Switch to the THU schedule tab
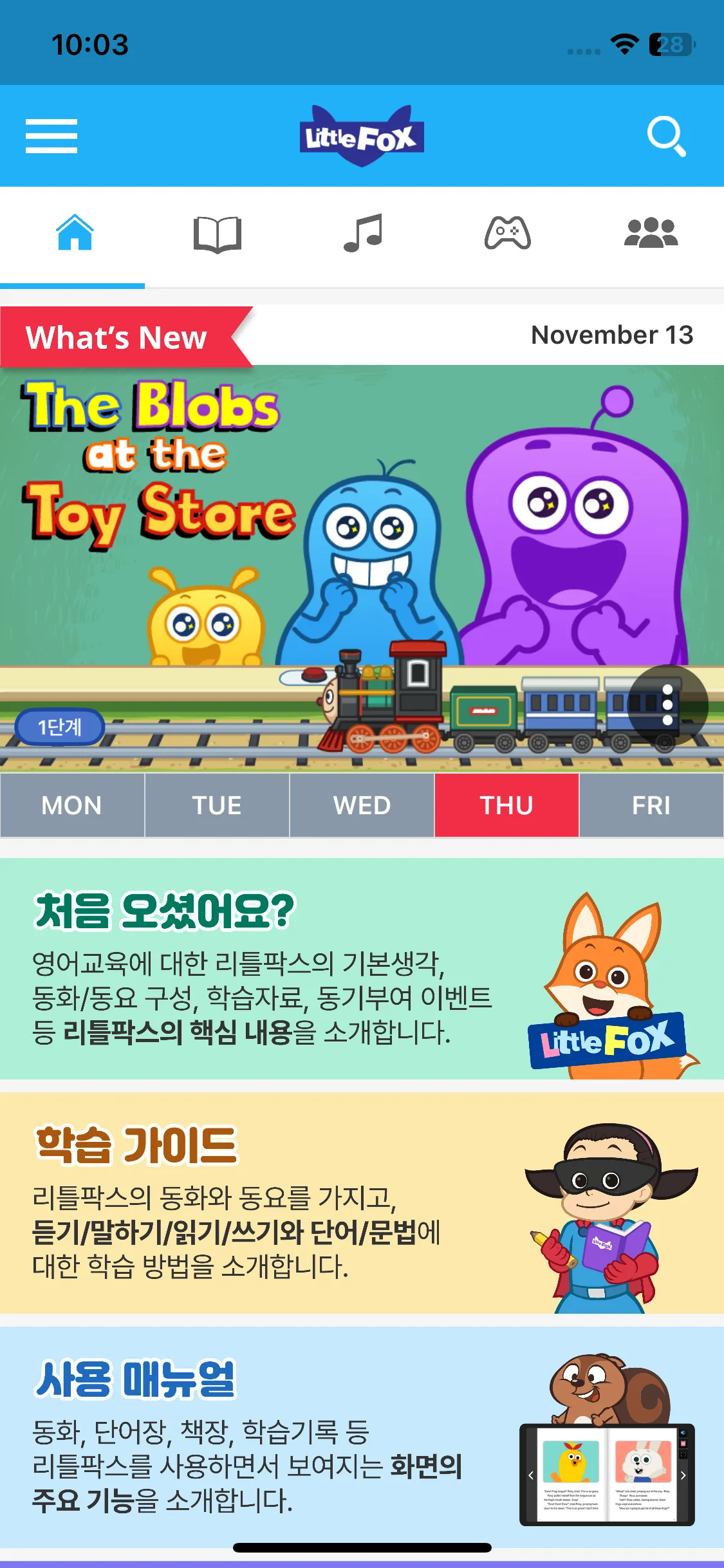This screenshot has height=1568, width=724. (506, 805)
